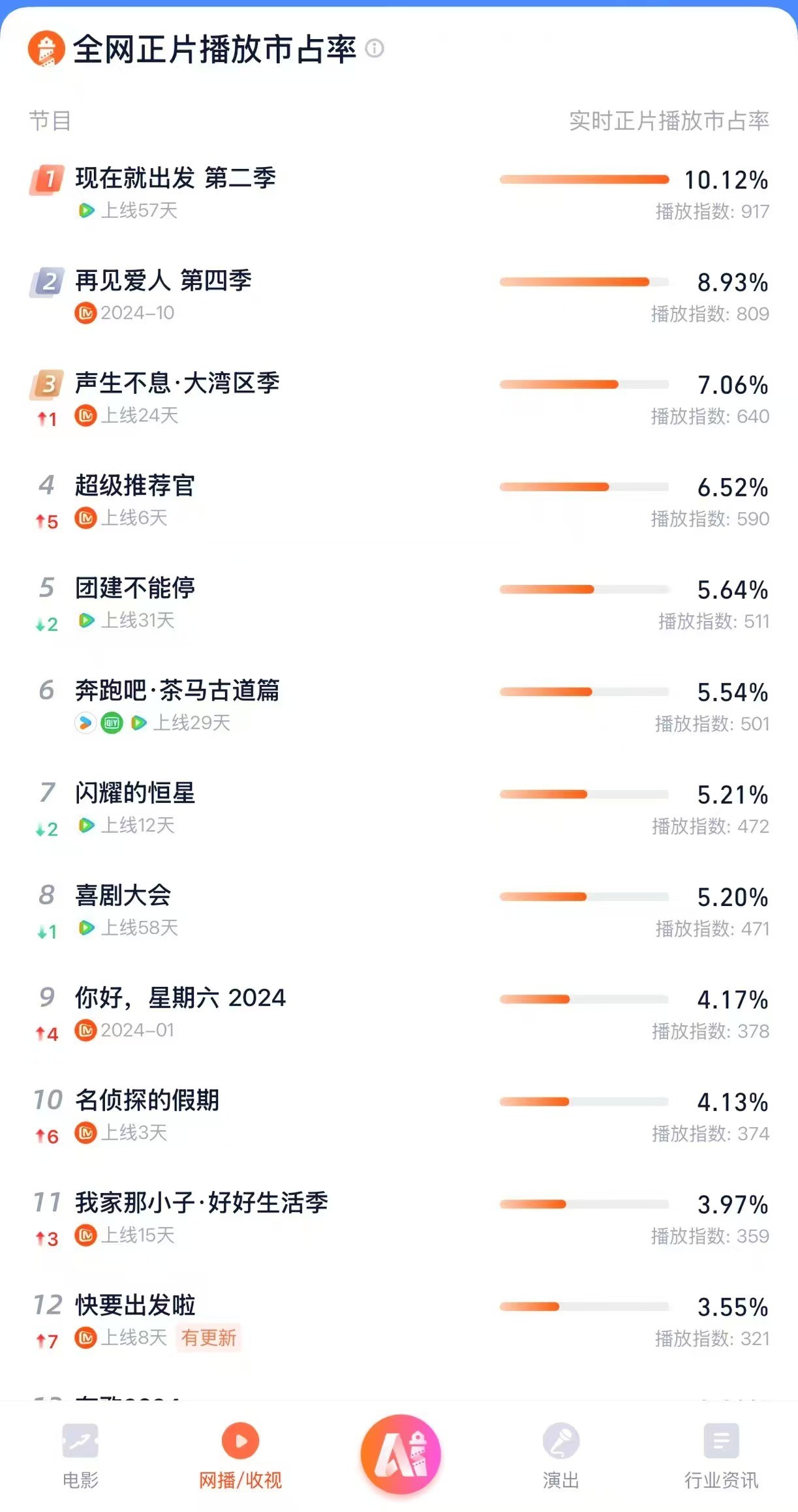View the 闪耀的恒星 show row
This screenshot has height=1512, width=798.
[x=135, y=793]
